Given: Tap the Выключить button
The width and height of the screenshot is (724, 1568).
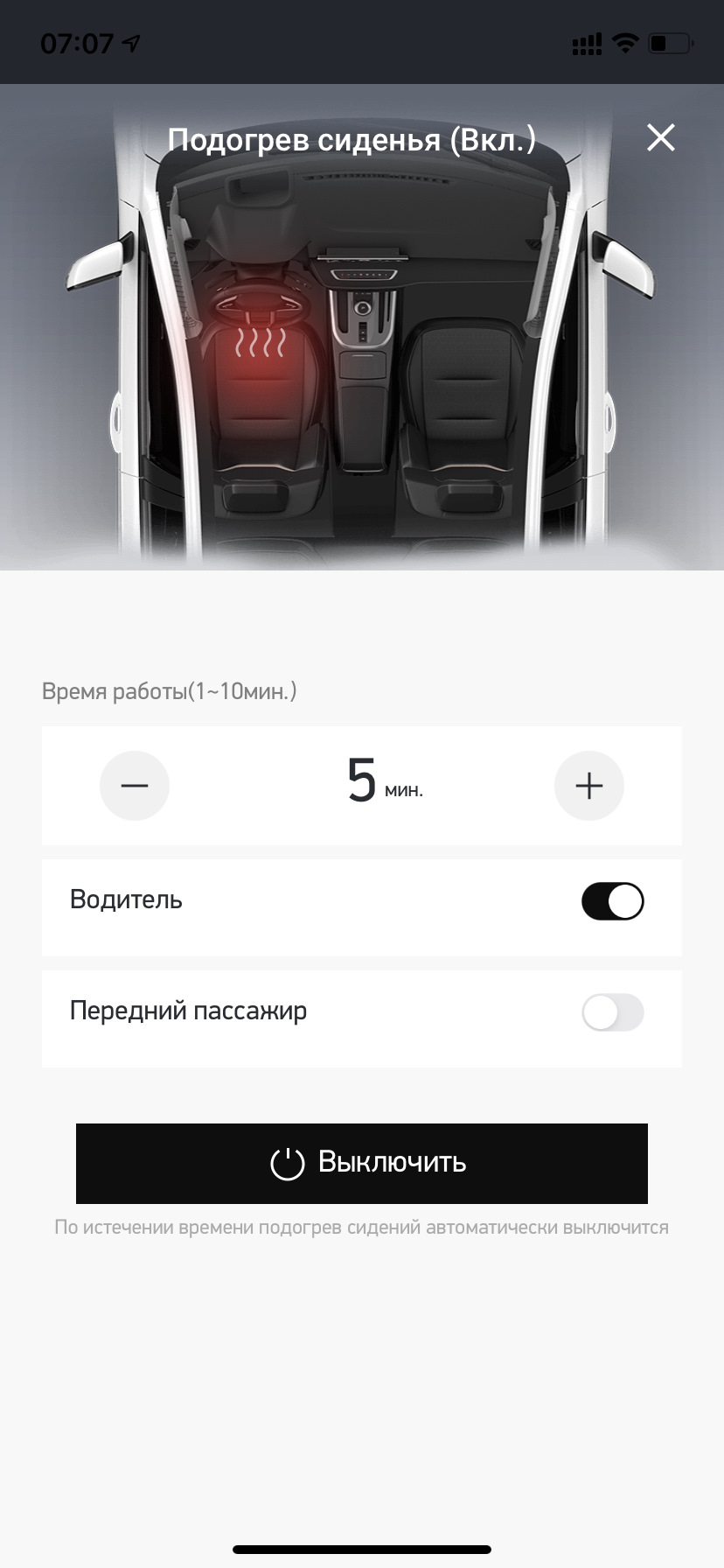Looking at the screenshot, I should point(362,1163).
